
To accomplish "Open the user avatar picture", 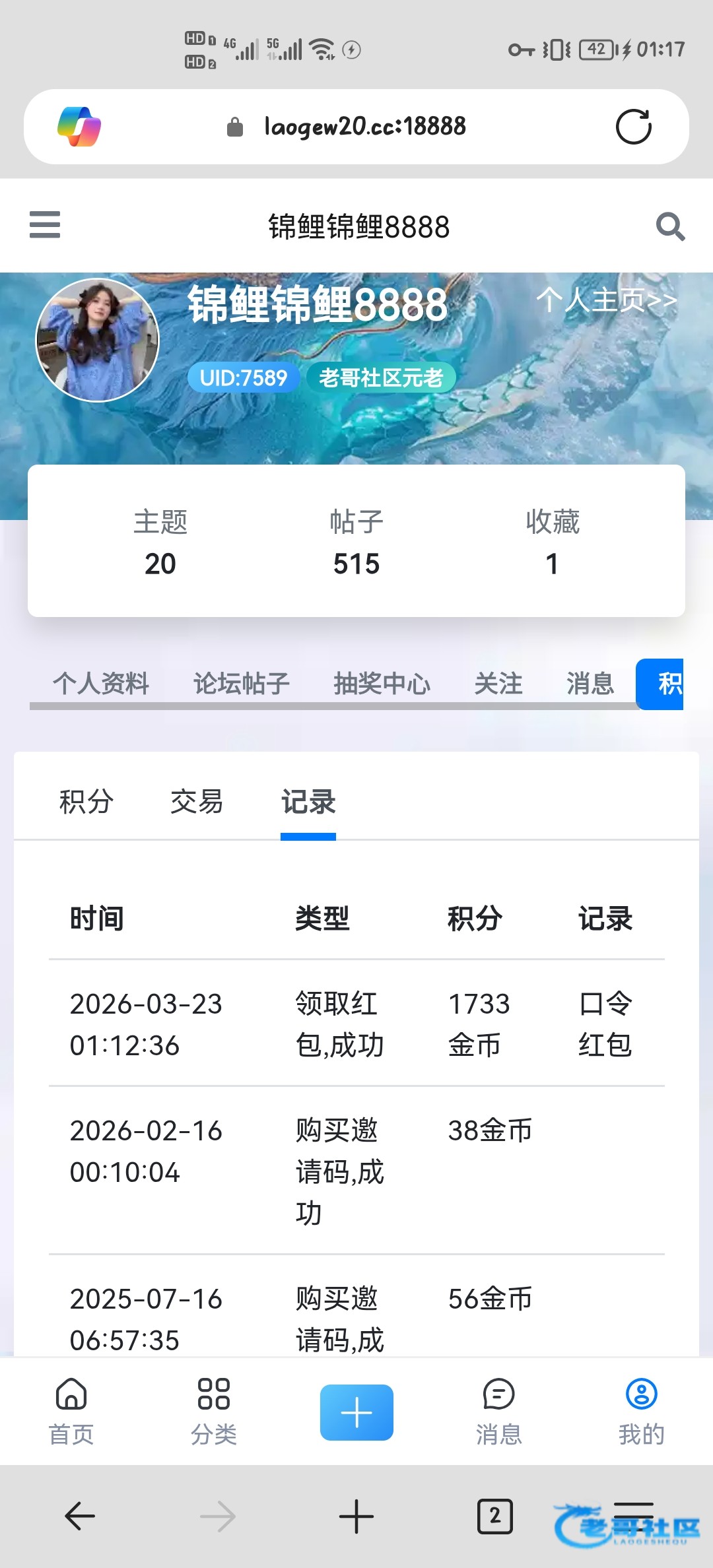I will [x=98, y=340].
